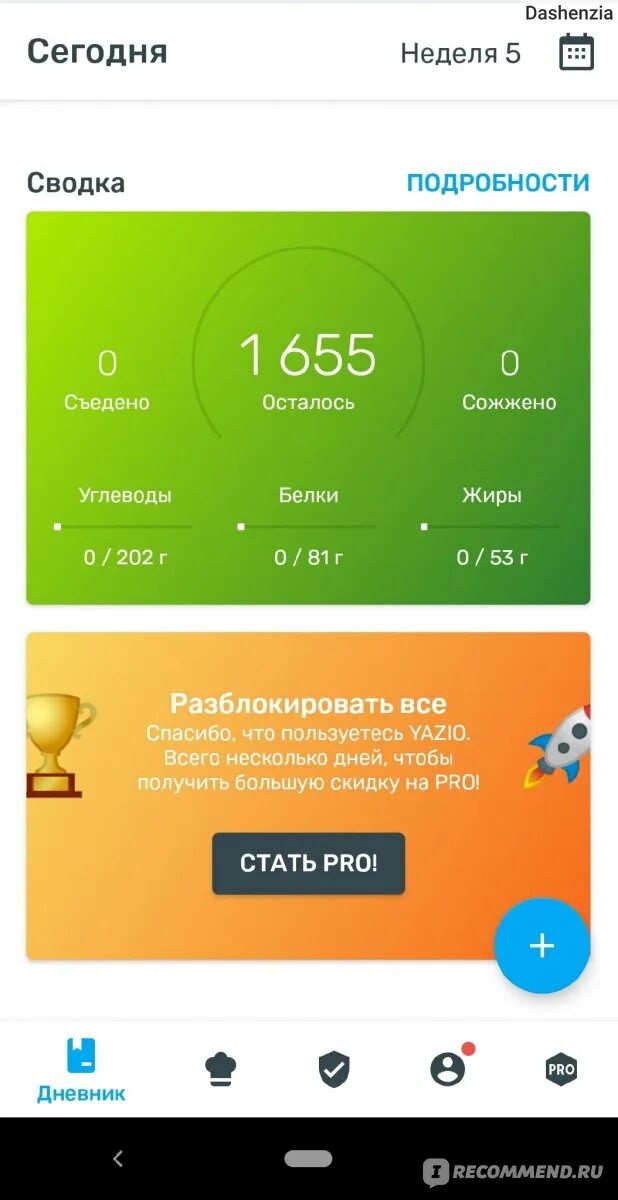Image resolution: width=618 pixels, height=1200 pixels.
Task: Go to the PRO tab
Action: [561, 1069]
